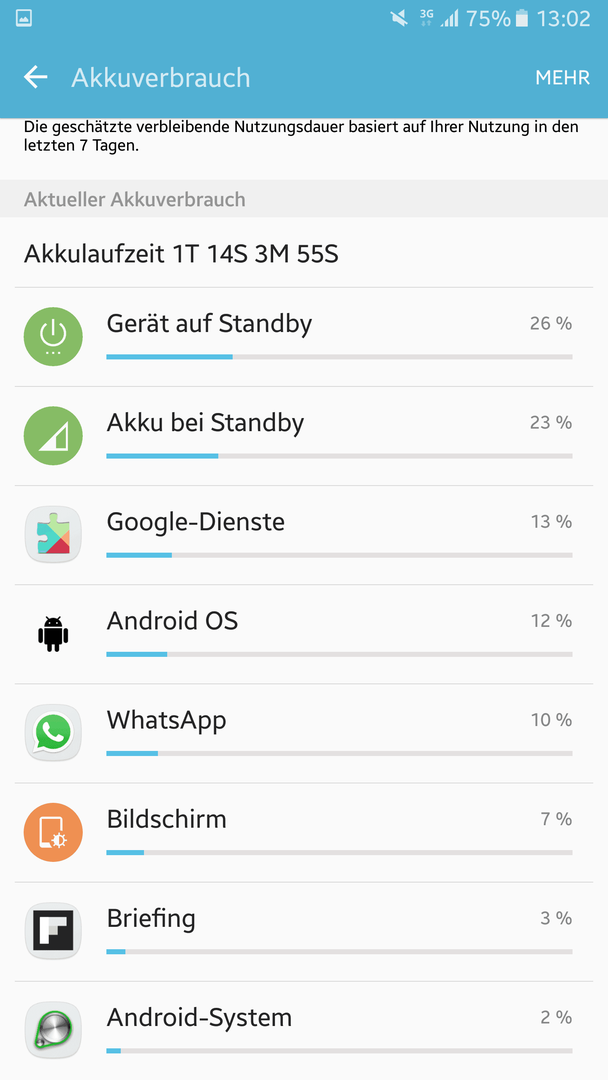The height and width of the screenshot is (1080, 608).
Task: Open WhatsApp battery usage details
Action: coord(304,734)
